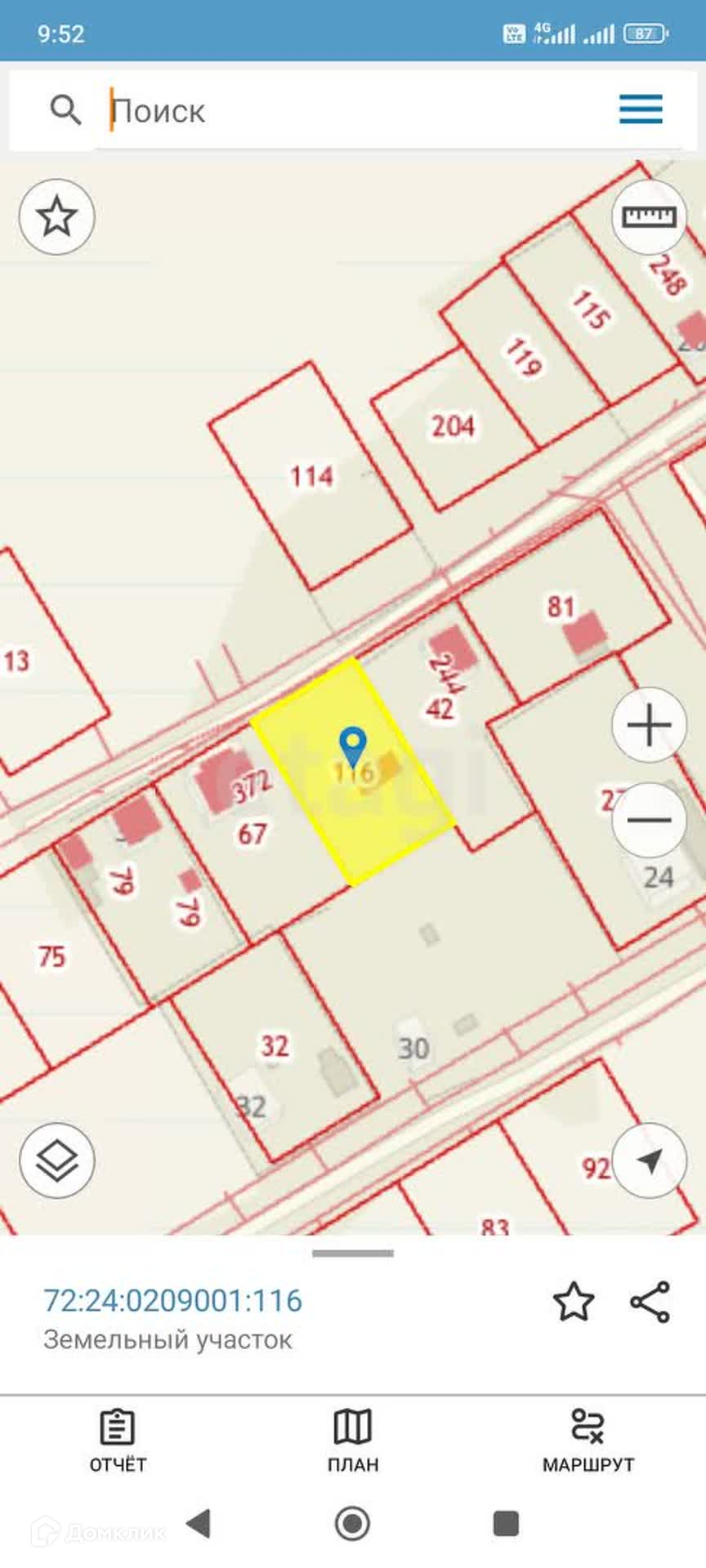Image resolution: width=706 pixels, height=1568 pixels.
Task: Open favorites star button on the map
Action: pyautogui.click(x=57, y=217)
